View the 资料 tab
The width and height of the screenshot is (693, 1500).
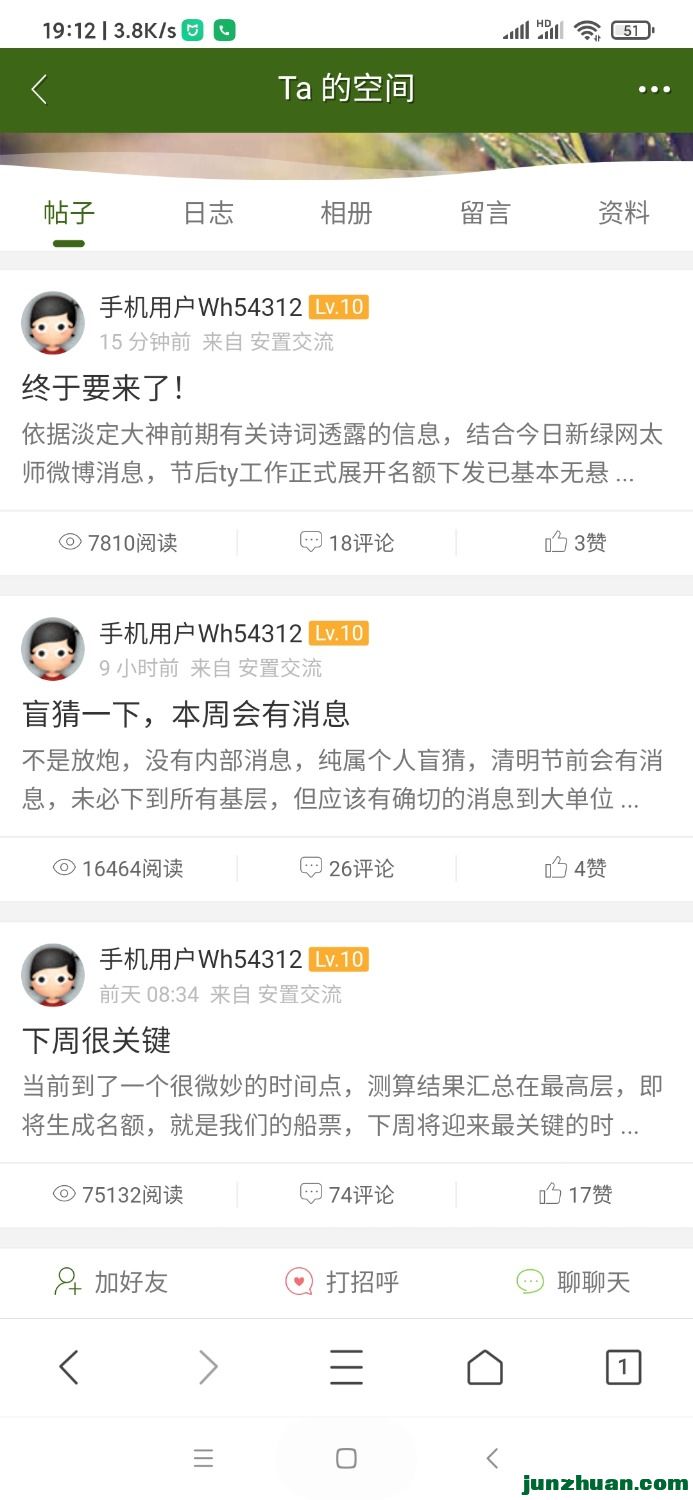pyautogui.click(x=623, y=213)
